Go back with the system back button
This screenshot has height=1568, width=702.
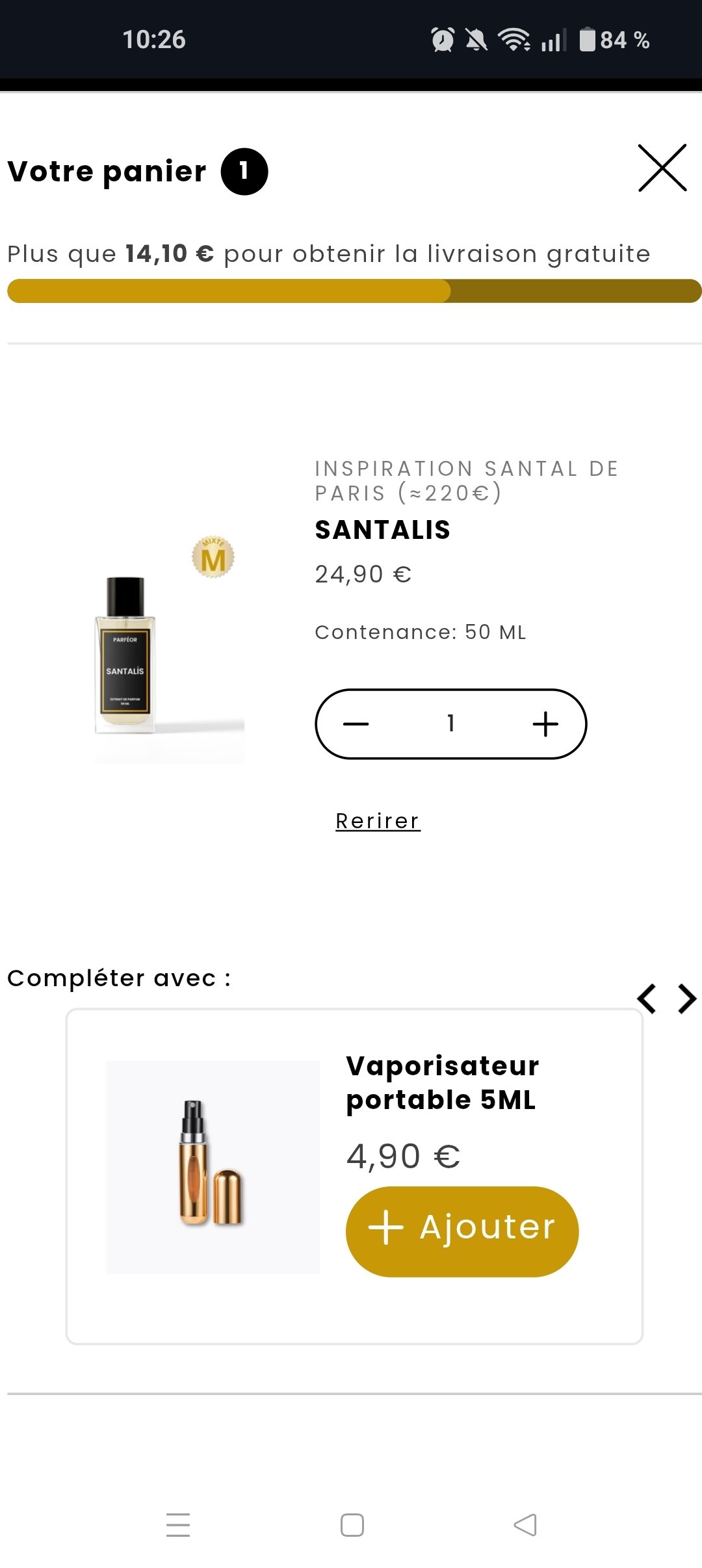(x=525, y=1525)
